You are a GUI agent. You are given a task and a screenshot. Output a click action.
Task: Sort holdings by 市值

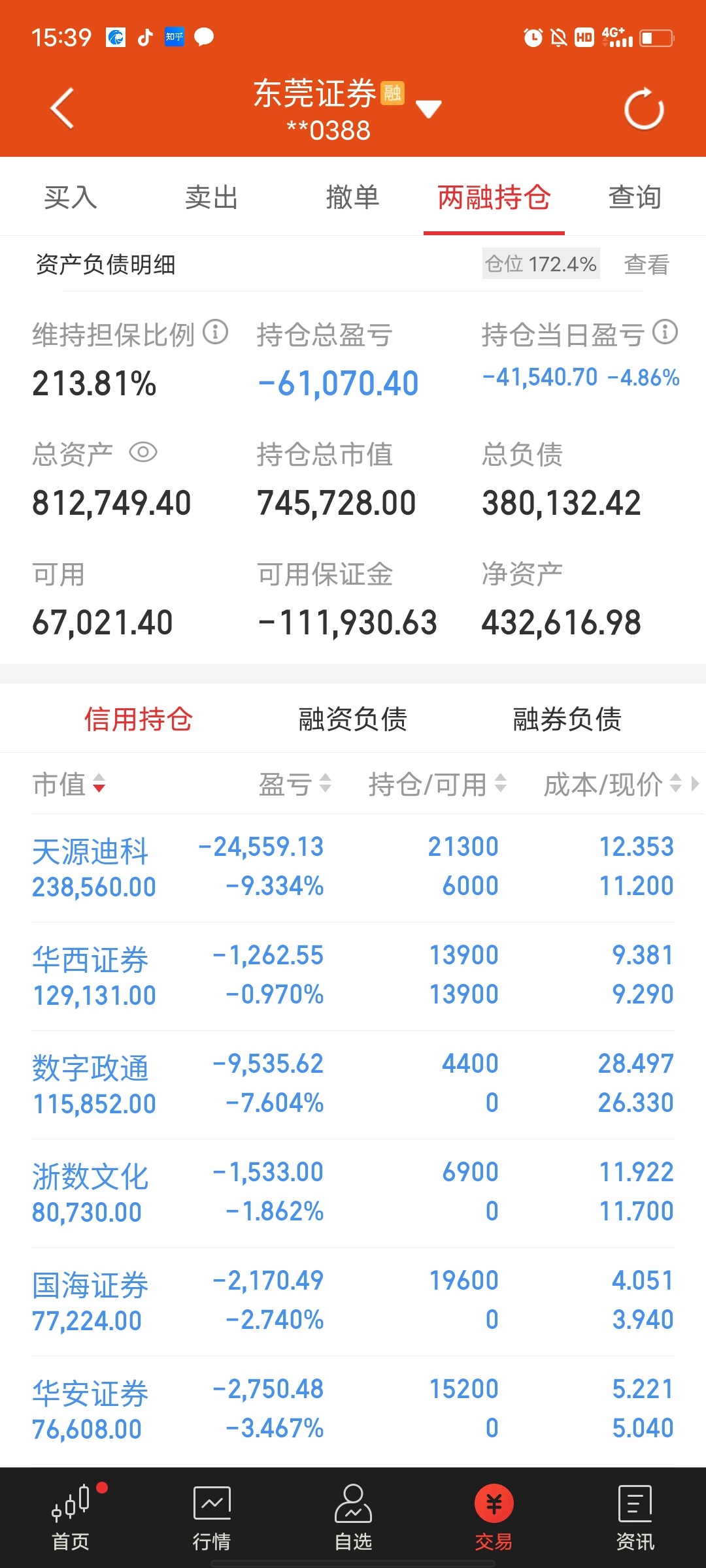tap(69, 784)
